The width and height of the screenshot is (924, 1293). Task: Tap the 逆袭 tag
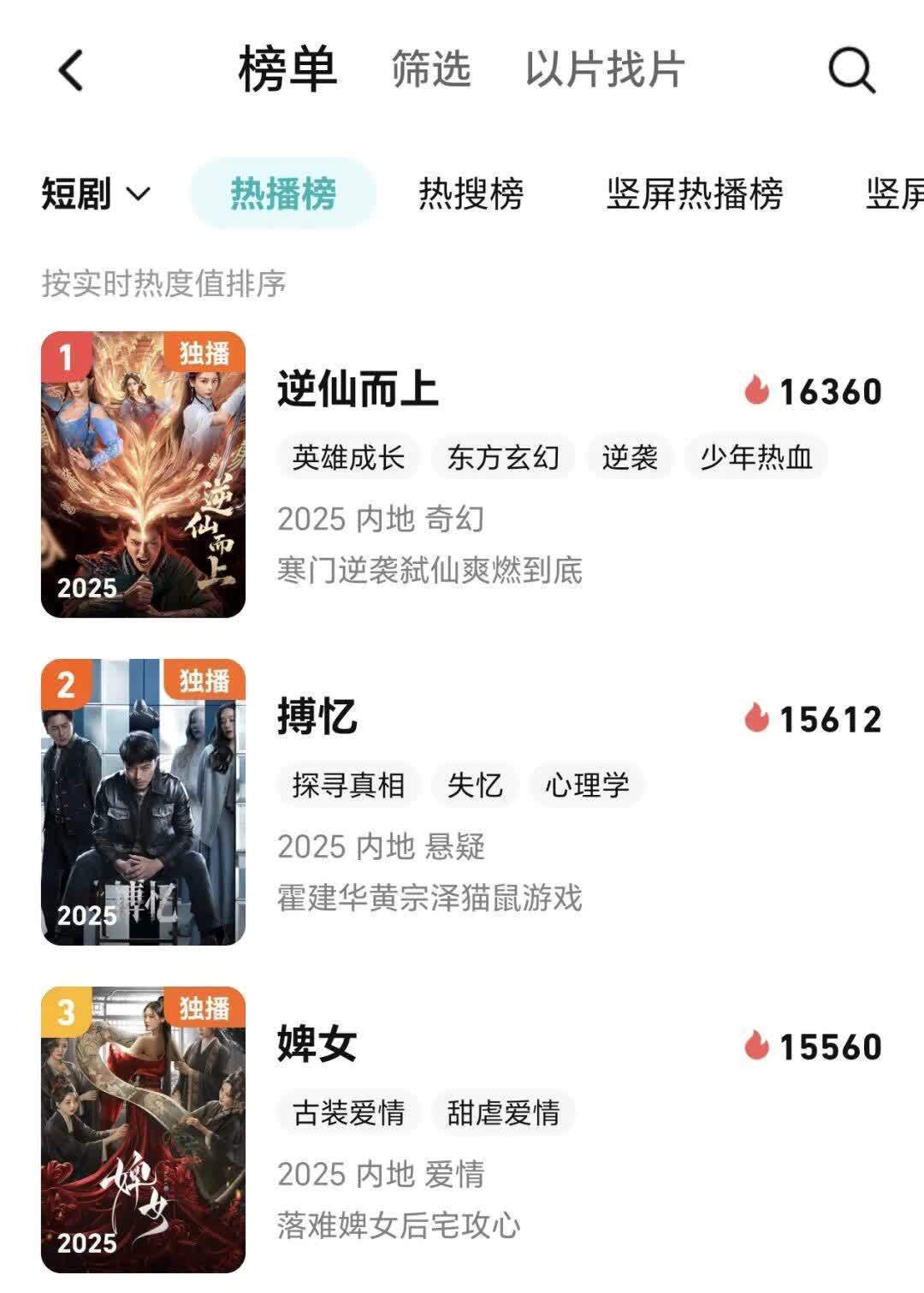[630, 458]
